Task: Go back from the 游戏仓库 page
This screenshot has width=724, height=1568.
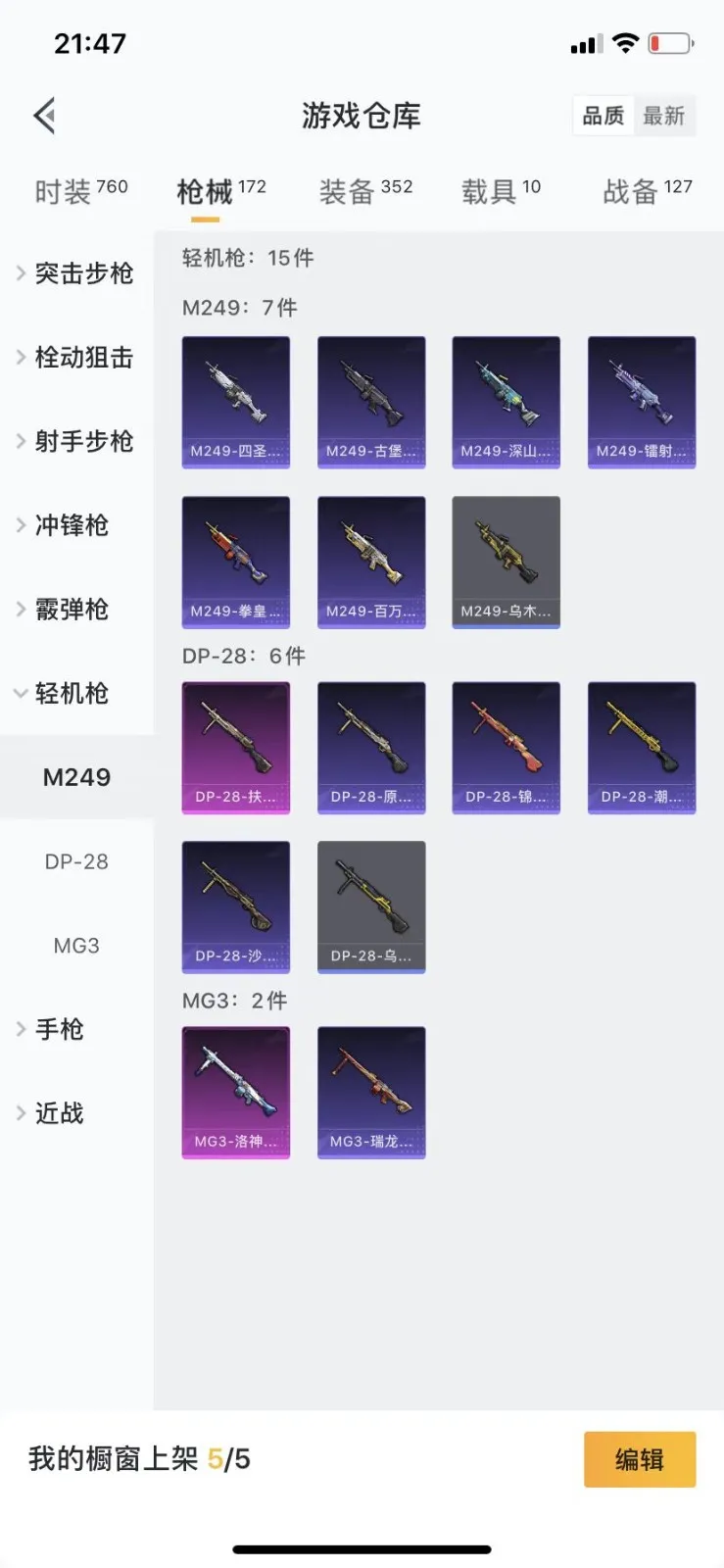Action: coord(44,116)
